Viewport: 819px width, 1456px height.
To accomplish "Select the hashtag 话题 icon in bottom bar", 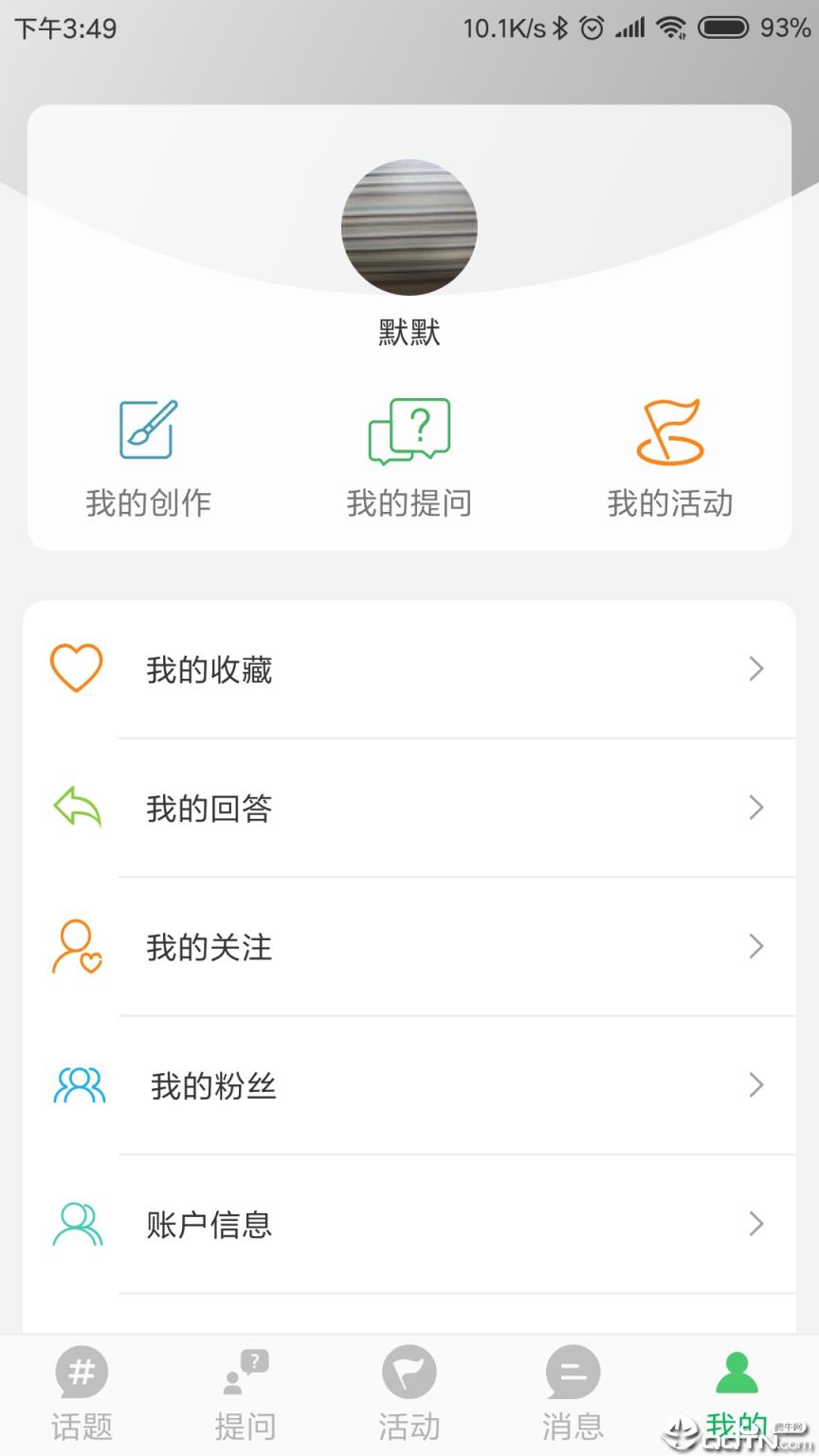I will pos(82,1371).
